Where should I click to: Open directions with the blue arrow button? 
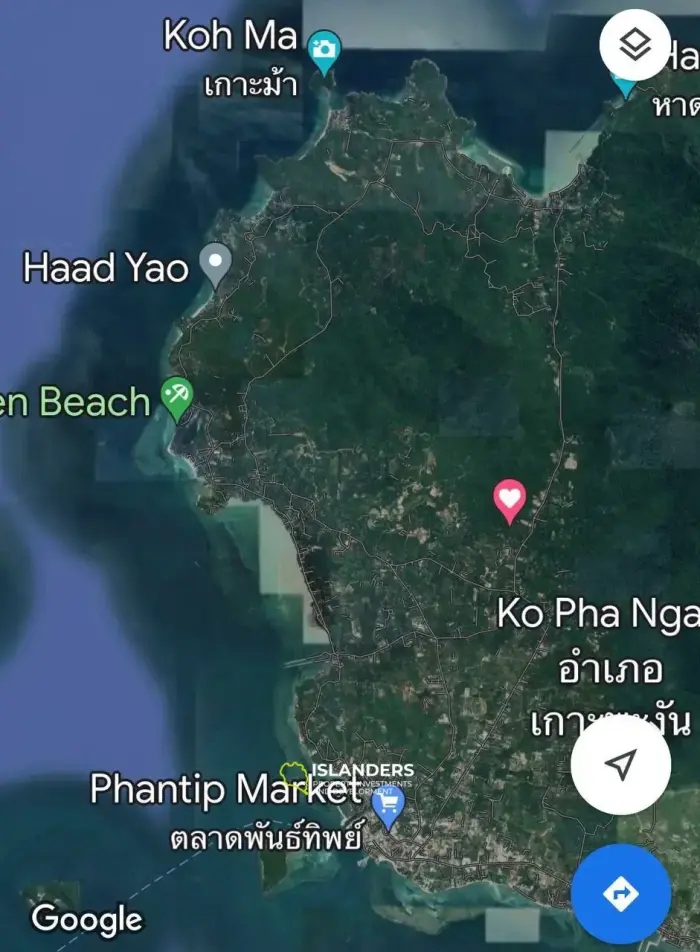(621, 893)
